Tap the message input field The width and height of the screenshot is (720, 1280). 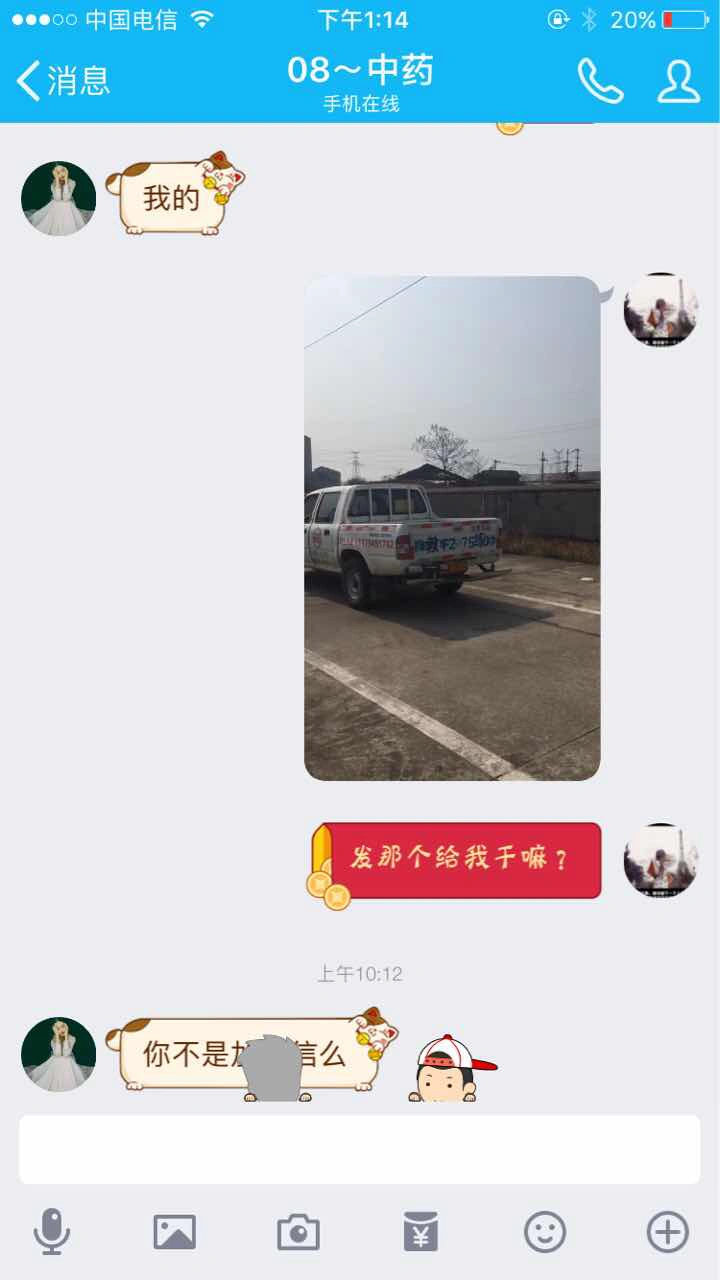359,1149
